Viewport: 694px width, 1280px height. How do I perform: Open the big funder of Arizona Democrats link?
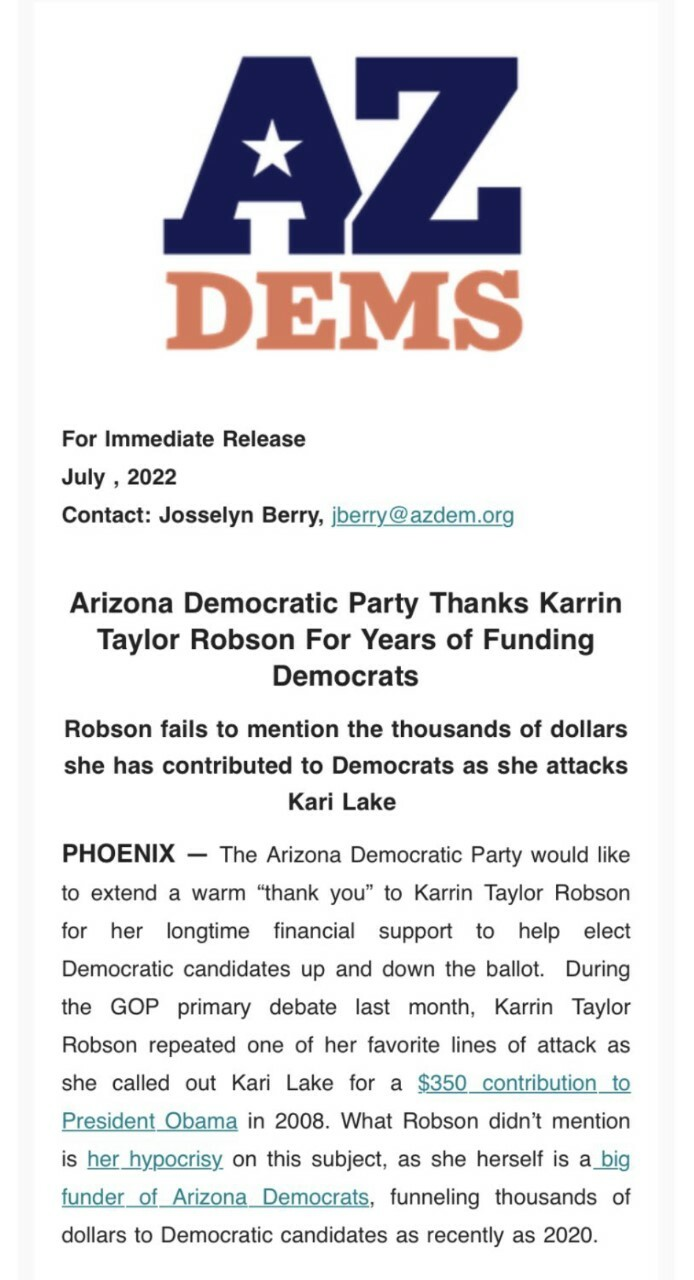(x=216, y=1197)
